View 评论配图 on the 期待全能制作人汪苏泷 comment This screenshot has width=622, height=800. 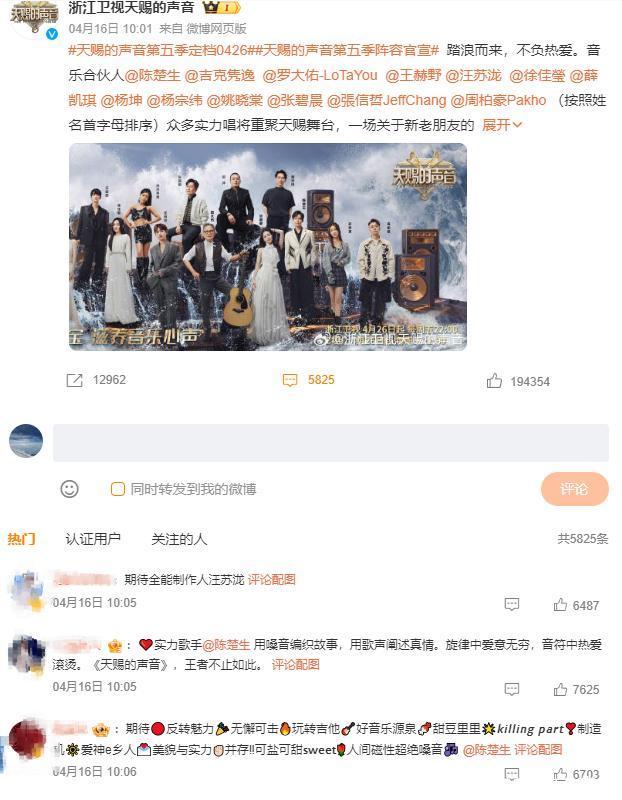(x=271, y=580)
